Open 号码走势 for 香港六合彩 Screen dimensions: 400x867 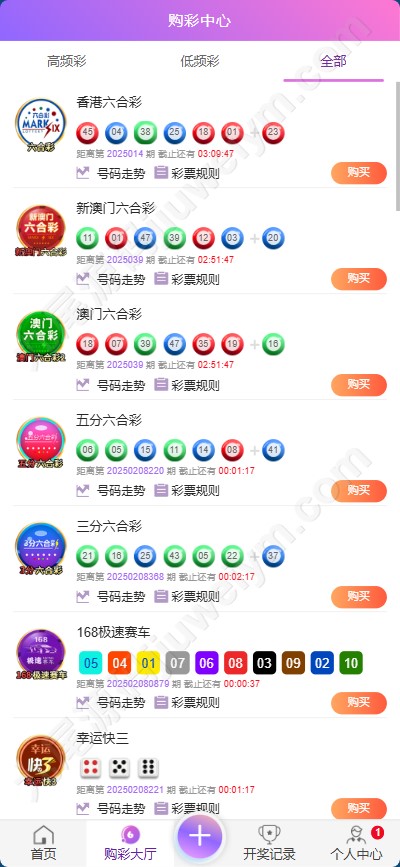click(x=111, y=174)
